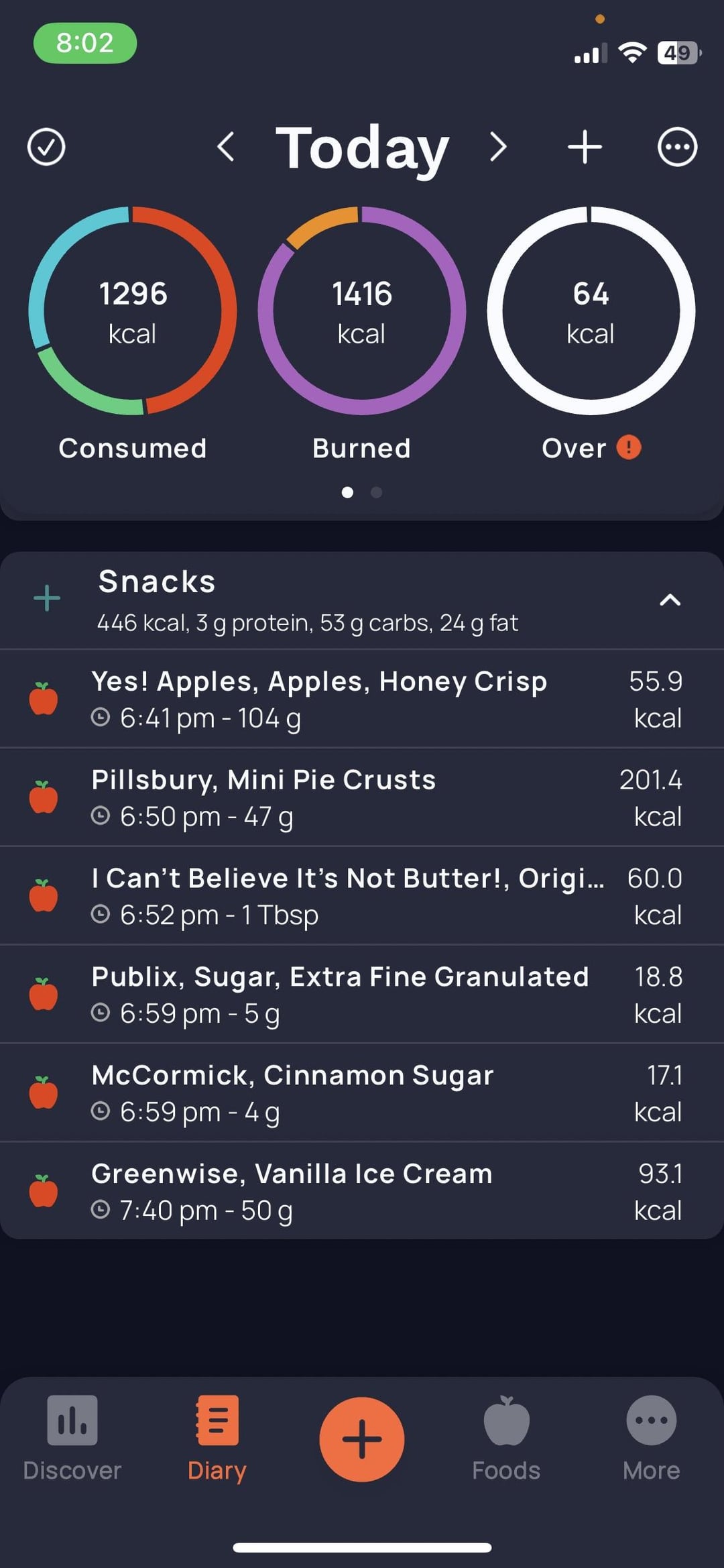Open the Burned calories ring
The height and width of the screenshot is (1568, 724).
coord(362,311)
